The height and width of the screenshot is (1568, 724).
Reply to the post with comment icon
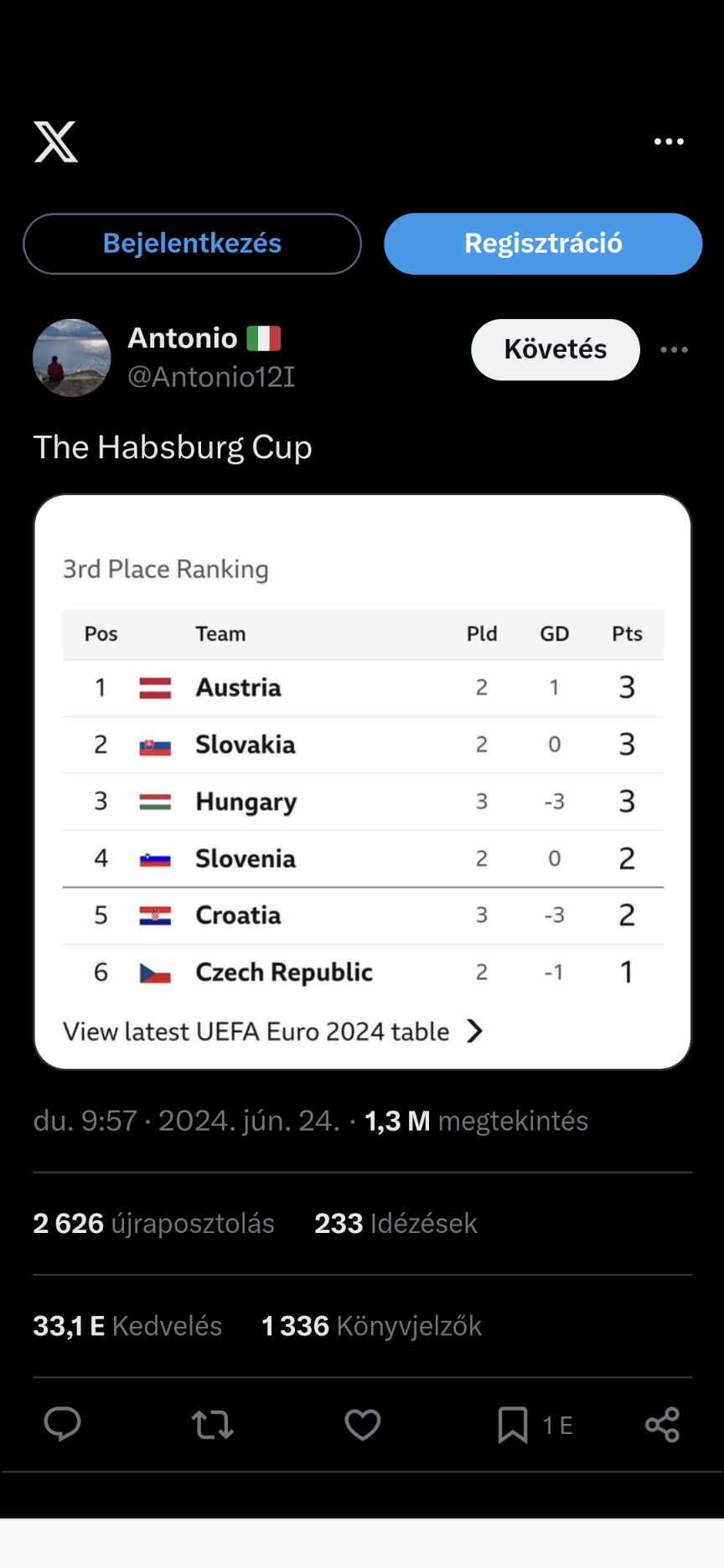tap(62, 1424)
